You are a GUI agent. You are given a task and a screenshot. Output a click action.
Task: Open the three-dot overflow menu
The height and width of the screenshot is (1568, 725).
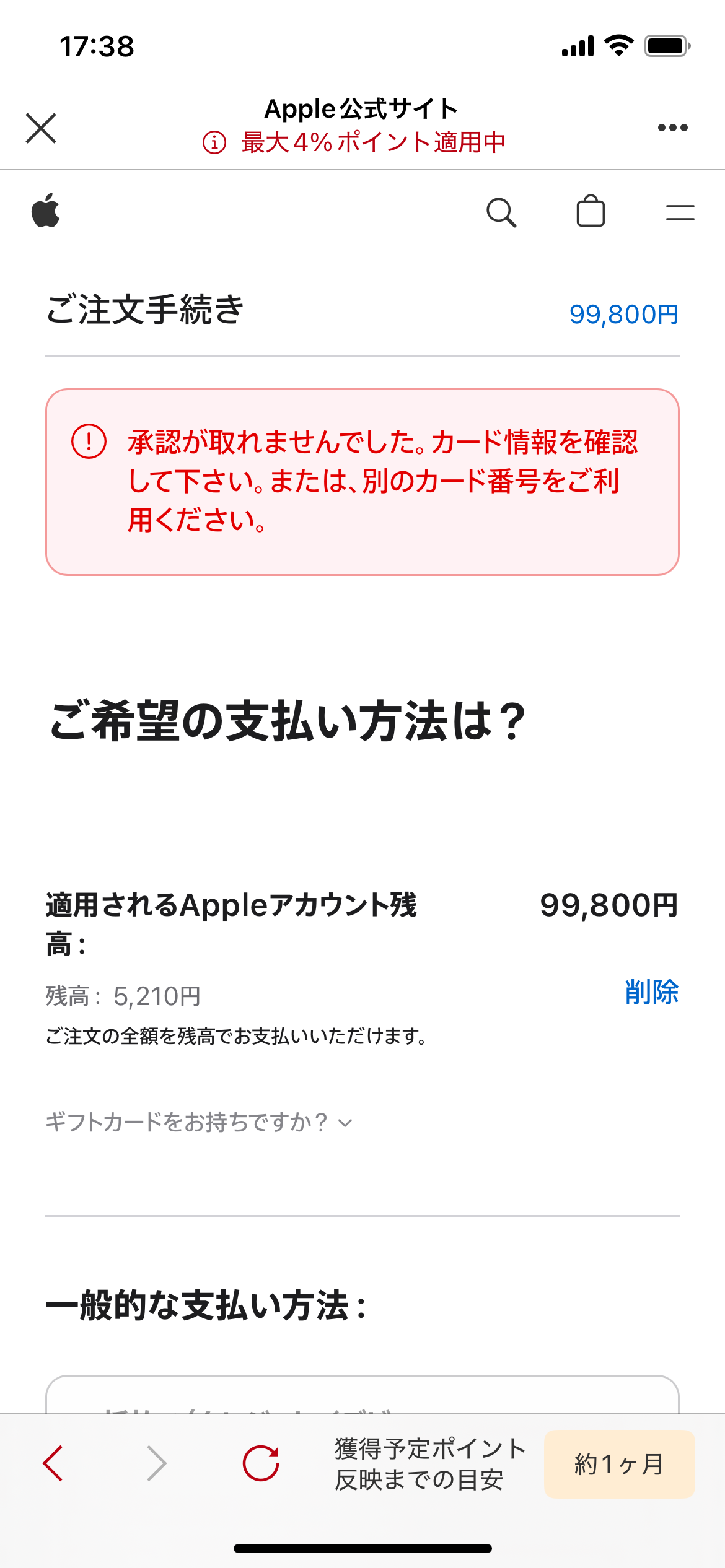coord(672,128)
